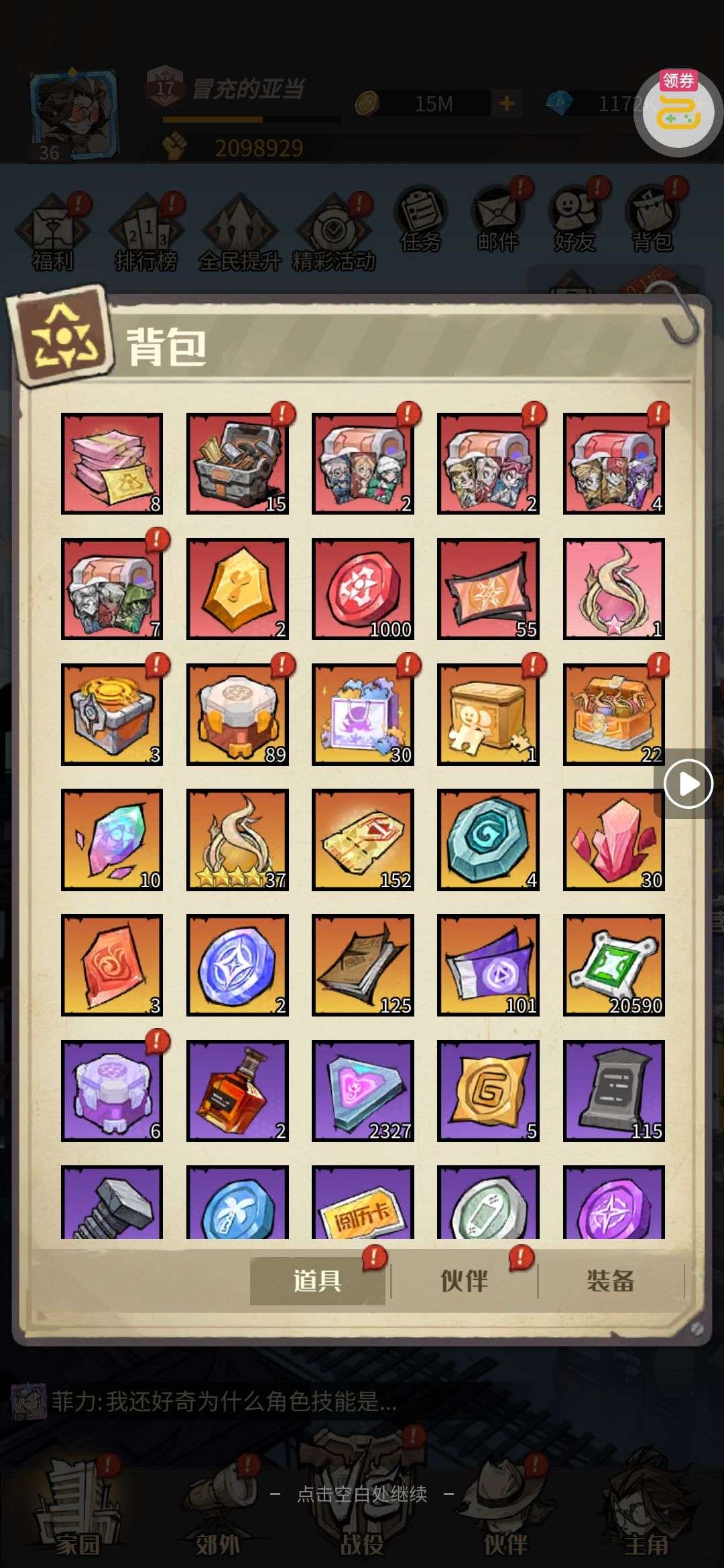Select the red coin item with count 1000
This screenshot has width=724, height=1568.
(363, 589)
